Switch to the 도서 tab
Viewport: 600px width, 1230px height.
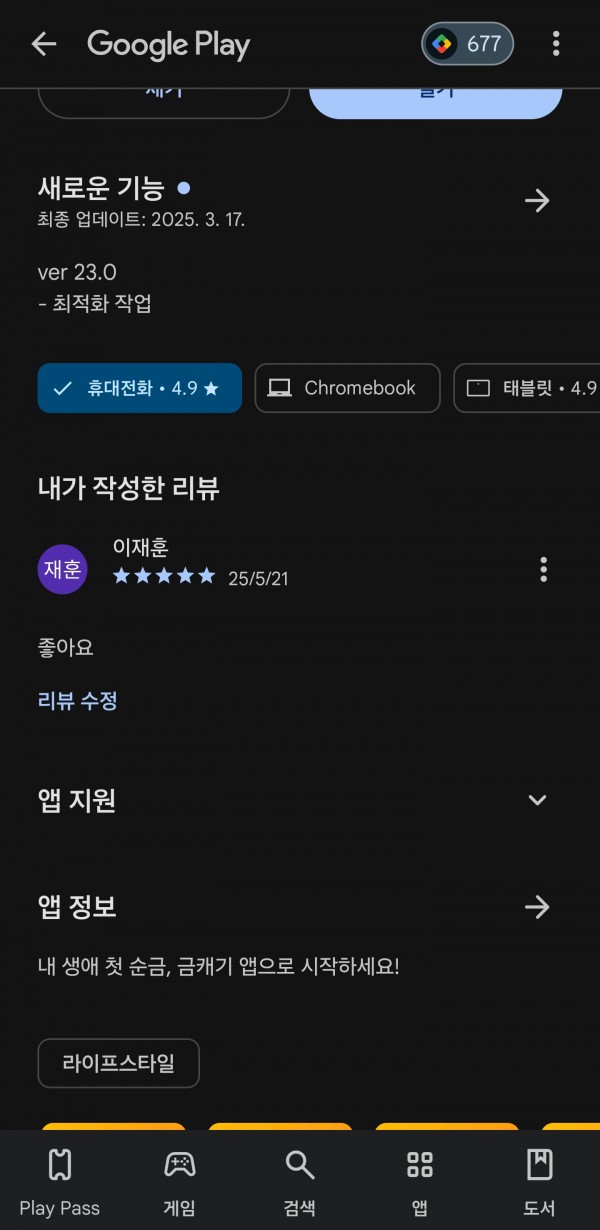tap(540, 1182)
